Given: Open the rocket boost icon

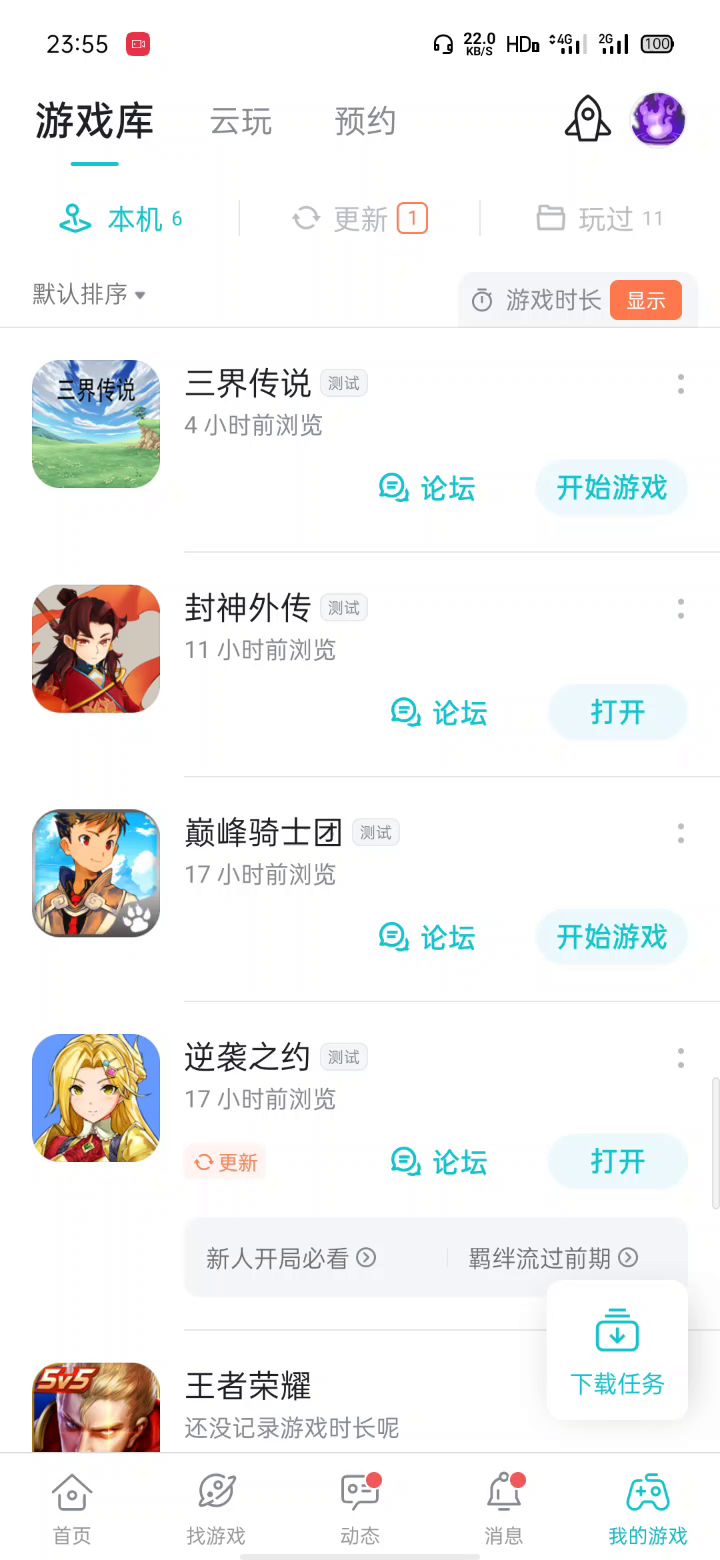Looking at the screenshot, I should click(x=587, y=120).
